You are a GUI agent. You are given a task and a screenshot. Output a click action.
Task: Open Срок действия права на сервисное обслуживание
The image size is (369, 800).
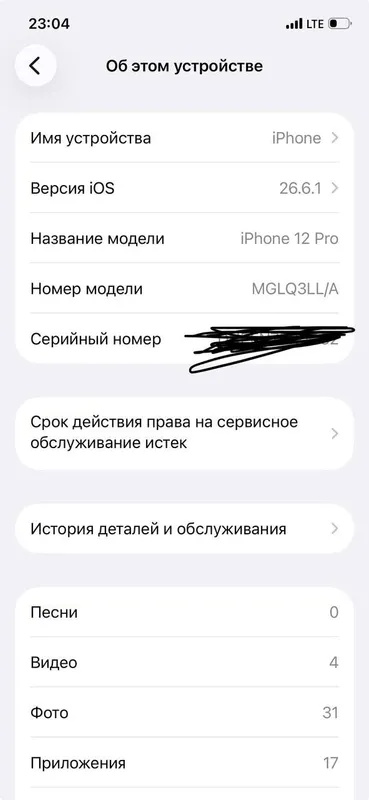184,434
